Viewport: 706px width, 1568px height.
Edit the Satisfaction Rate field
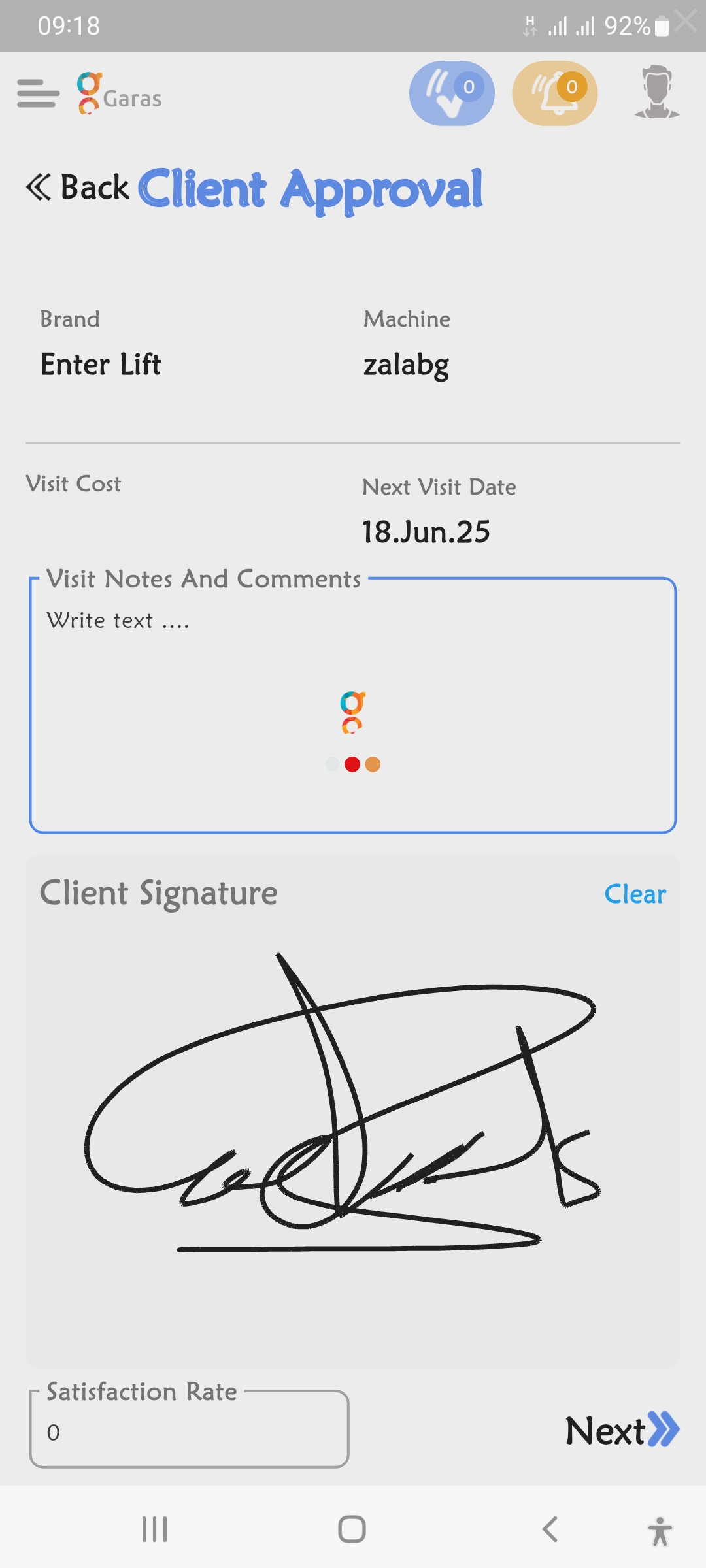[x=189, y=1431]
